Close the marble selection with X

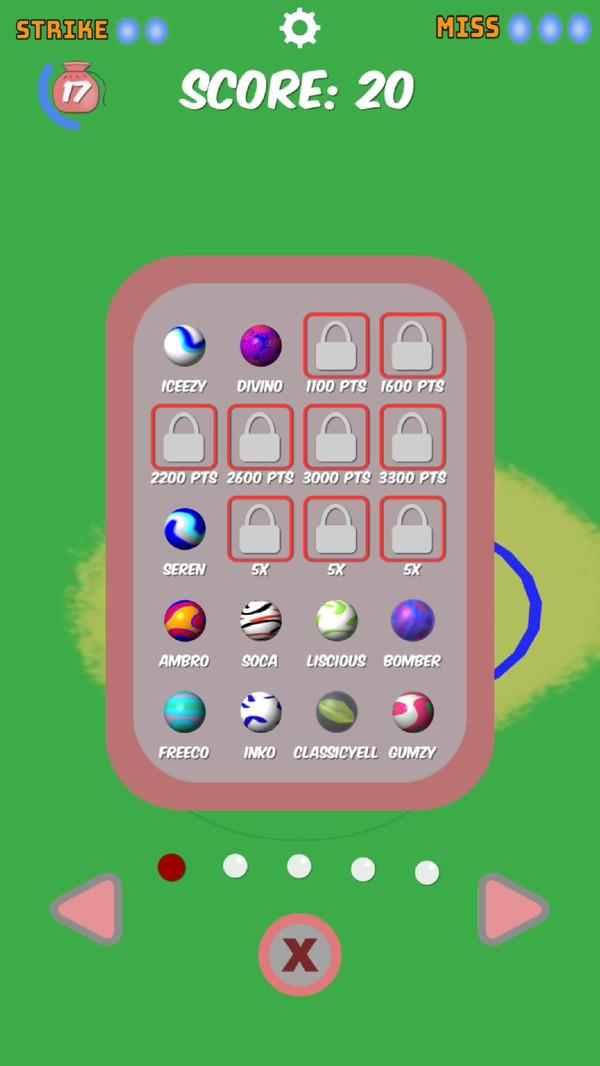tap(300, 955)
